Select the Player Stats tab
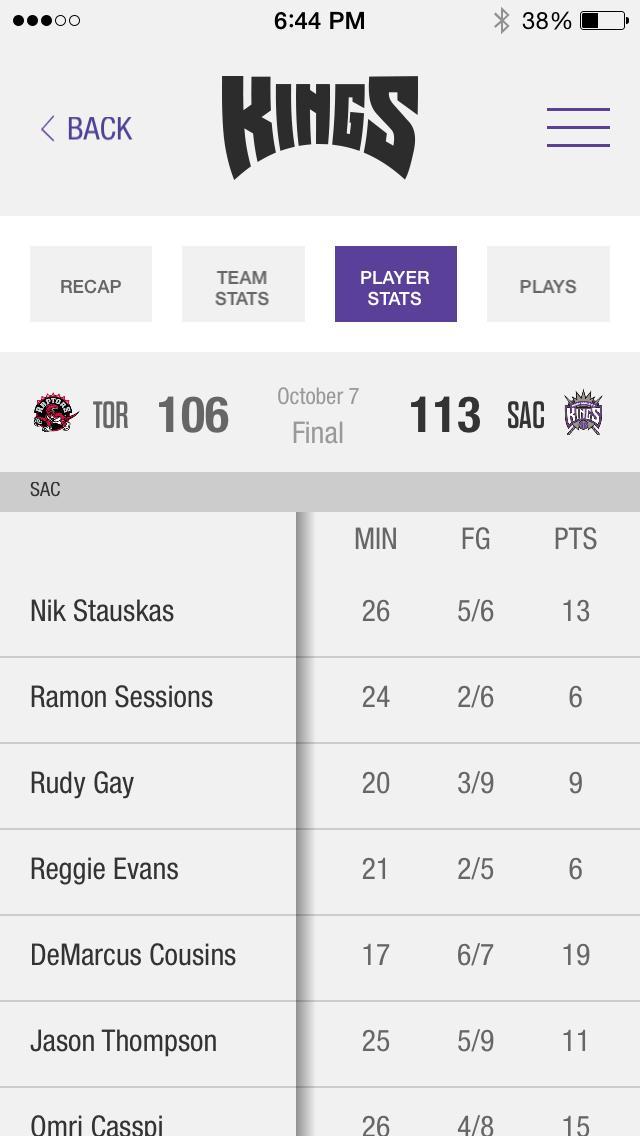The width and height of the screenshot is (640, 1136). pos(395,285)
